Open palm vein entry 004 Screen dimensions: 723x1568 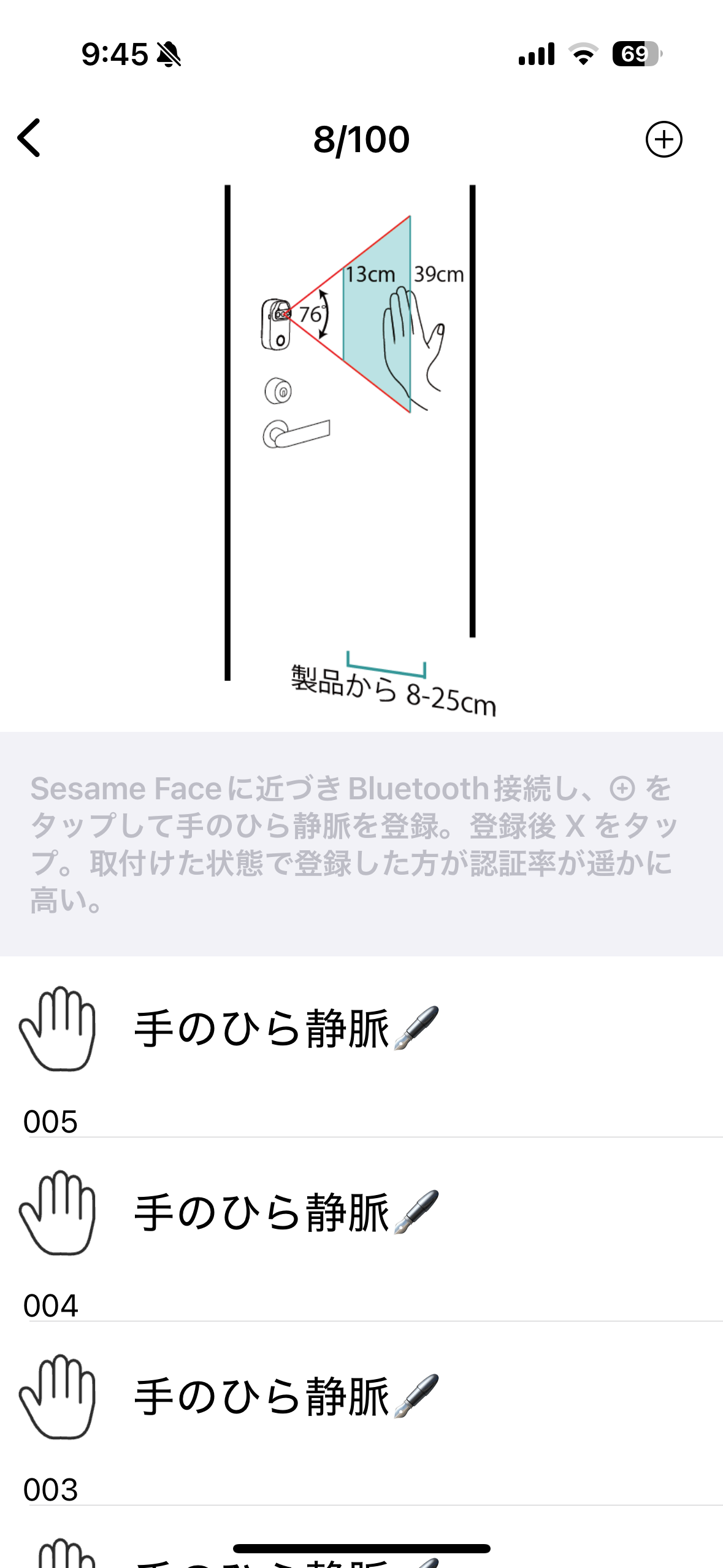click(361, 1229)
